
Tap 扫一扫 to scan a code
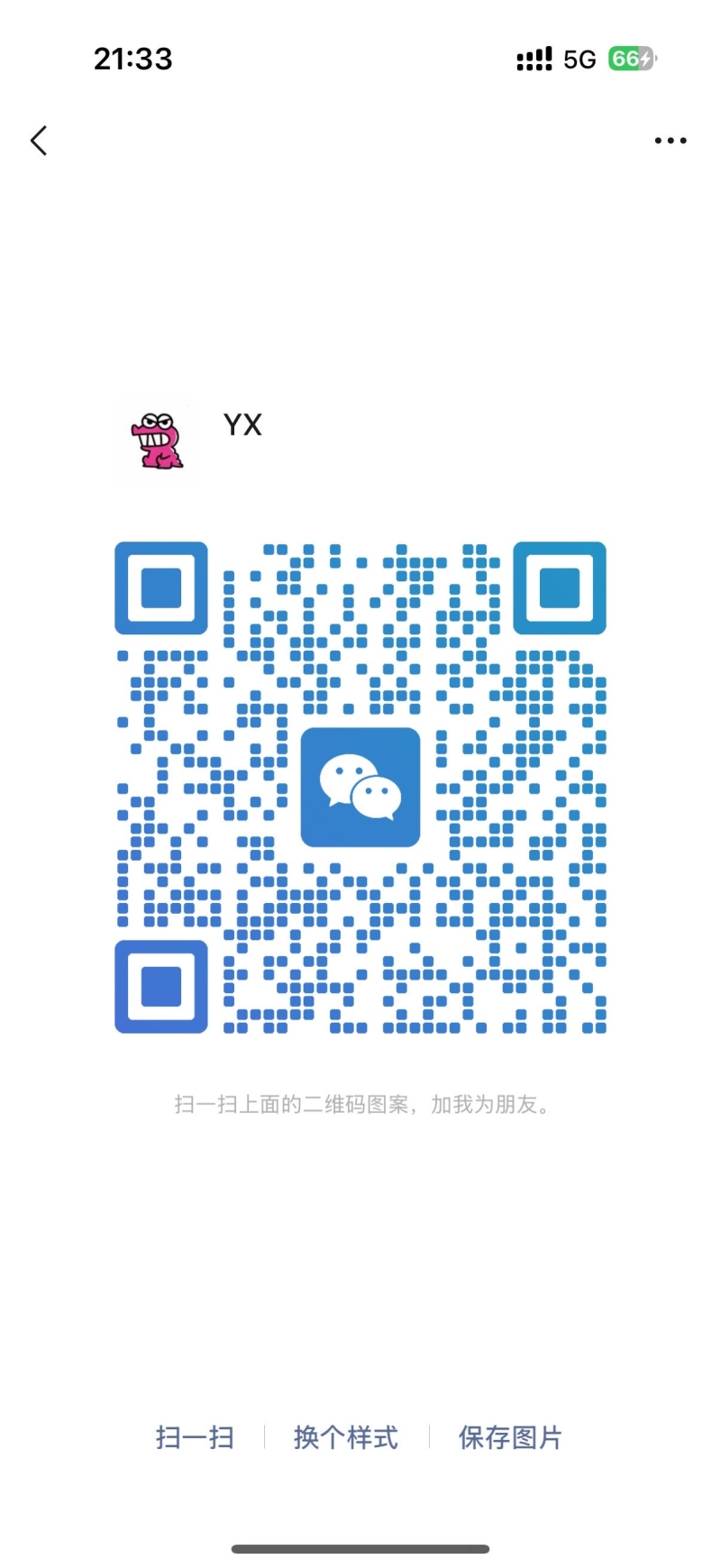(x=195, y=1437)
